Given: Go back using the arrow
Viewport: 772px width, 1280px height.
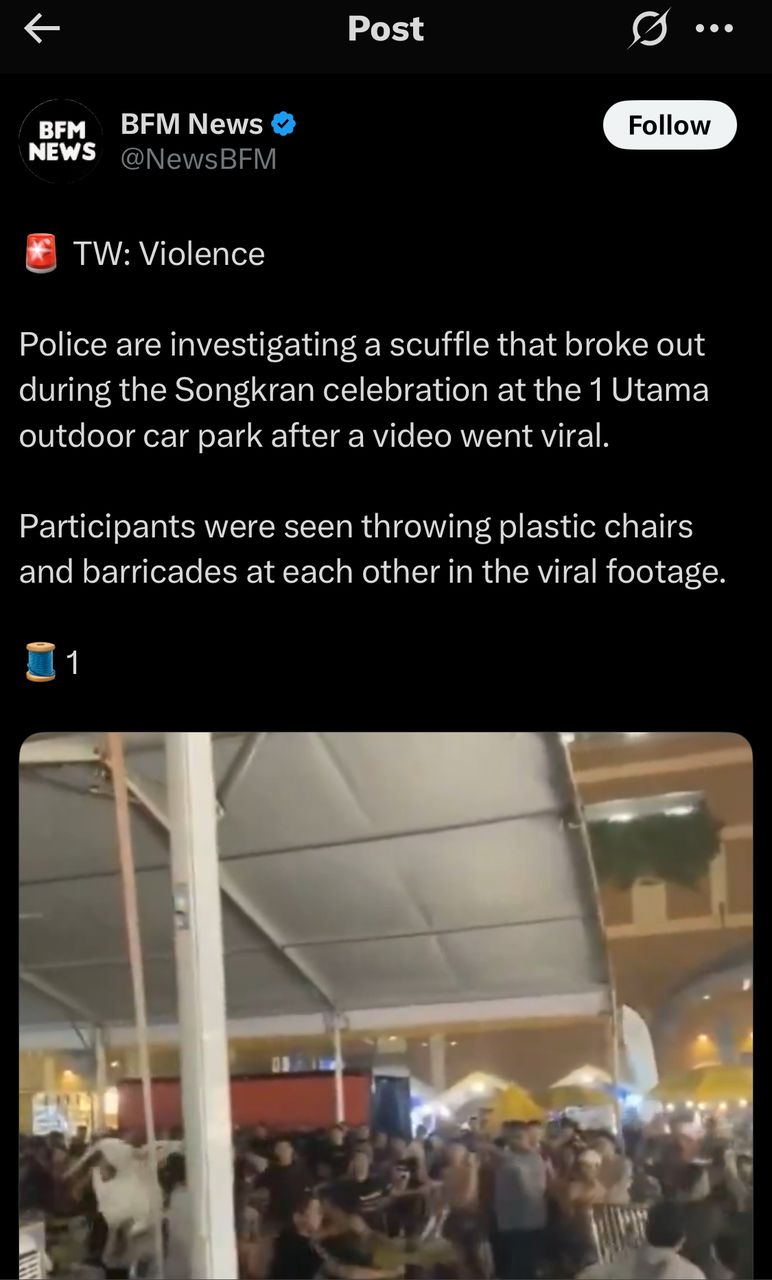Looking at the screenshot, I should (x=42, y=30).
